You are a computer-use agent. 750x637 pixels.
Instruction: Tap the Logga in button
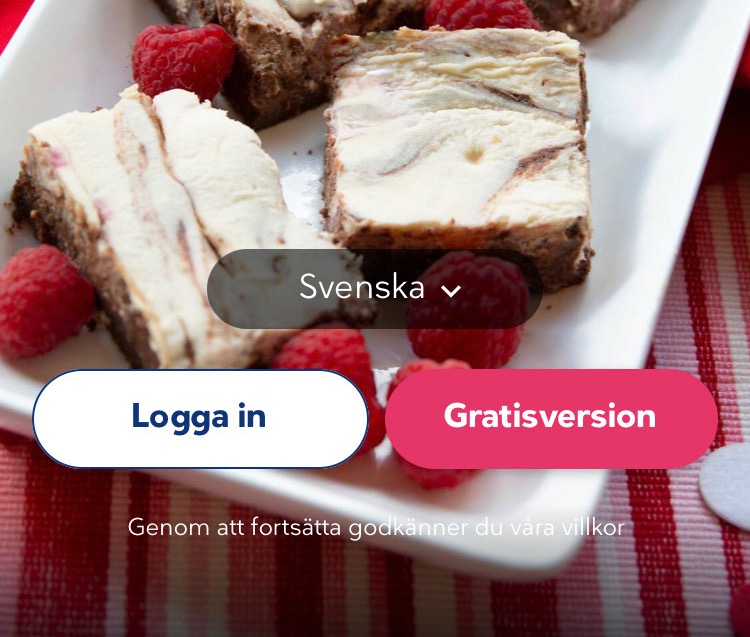[200, 418]
